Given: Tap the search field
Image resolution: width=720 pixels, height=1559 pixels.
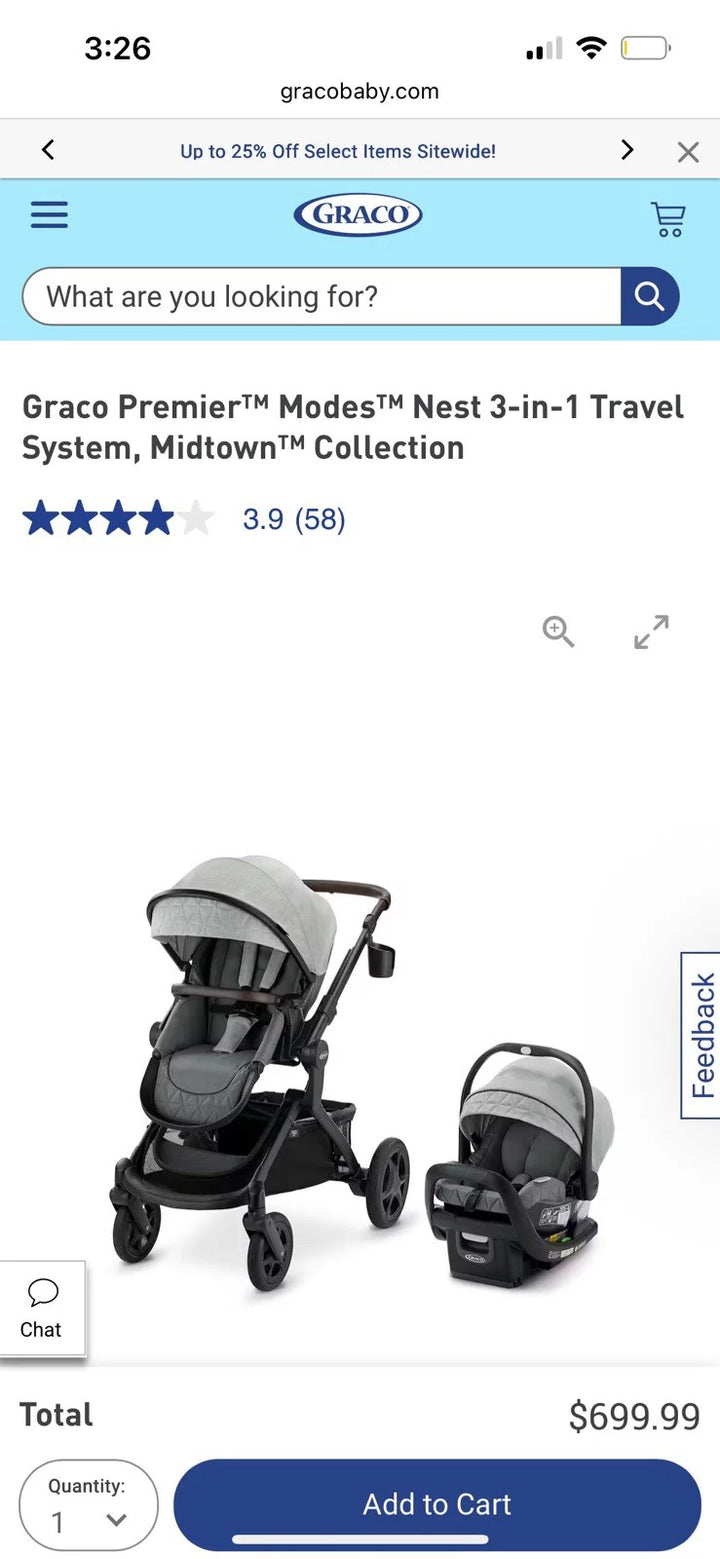Looking at the screenshot, I should click(x=320, y=296).
